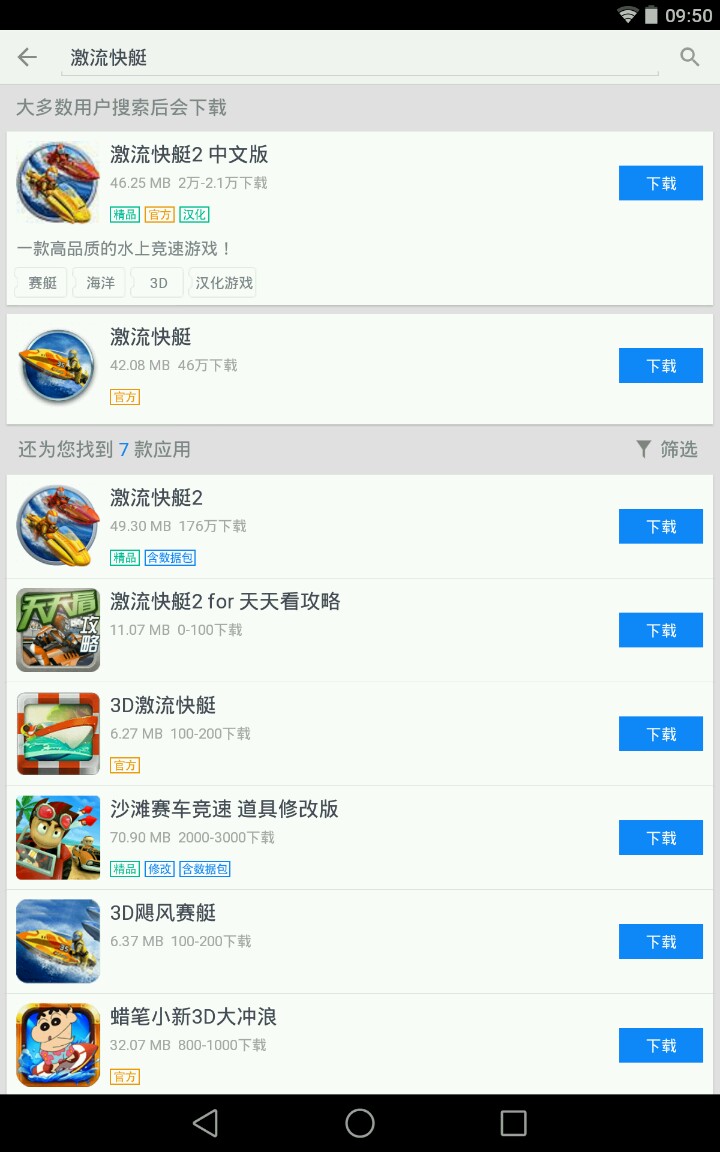
Task: Open the recent apps overview
Action: click(x=513, y=1123)
